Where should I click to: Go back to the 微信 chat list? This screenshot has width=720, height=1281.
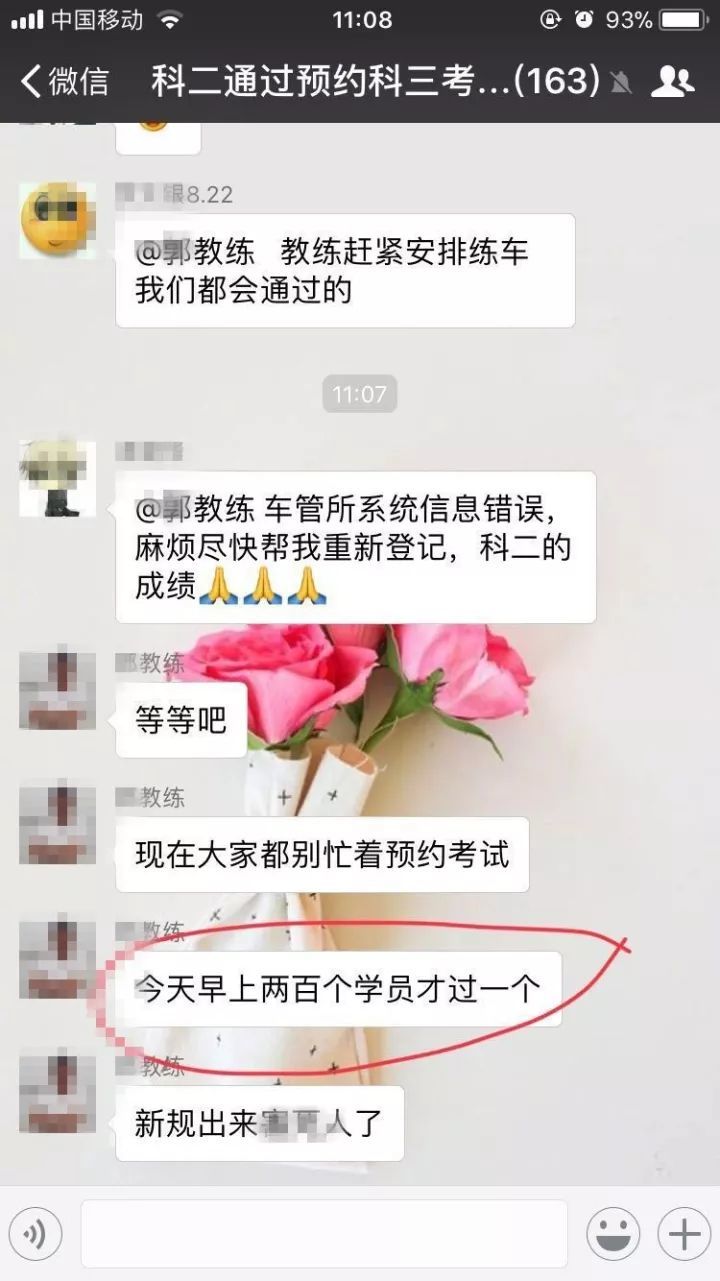(65, 82)
